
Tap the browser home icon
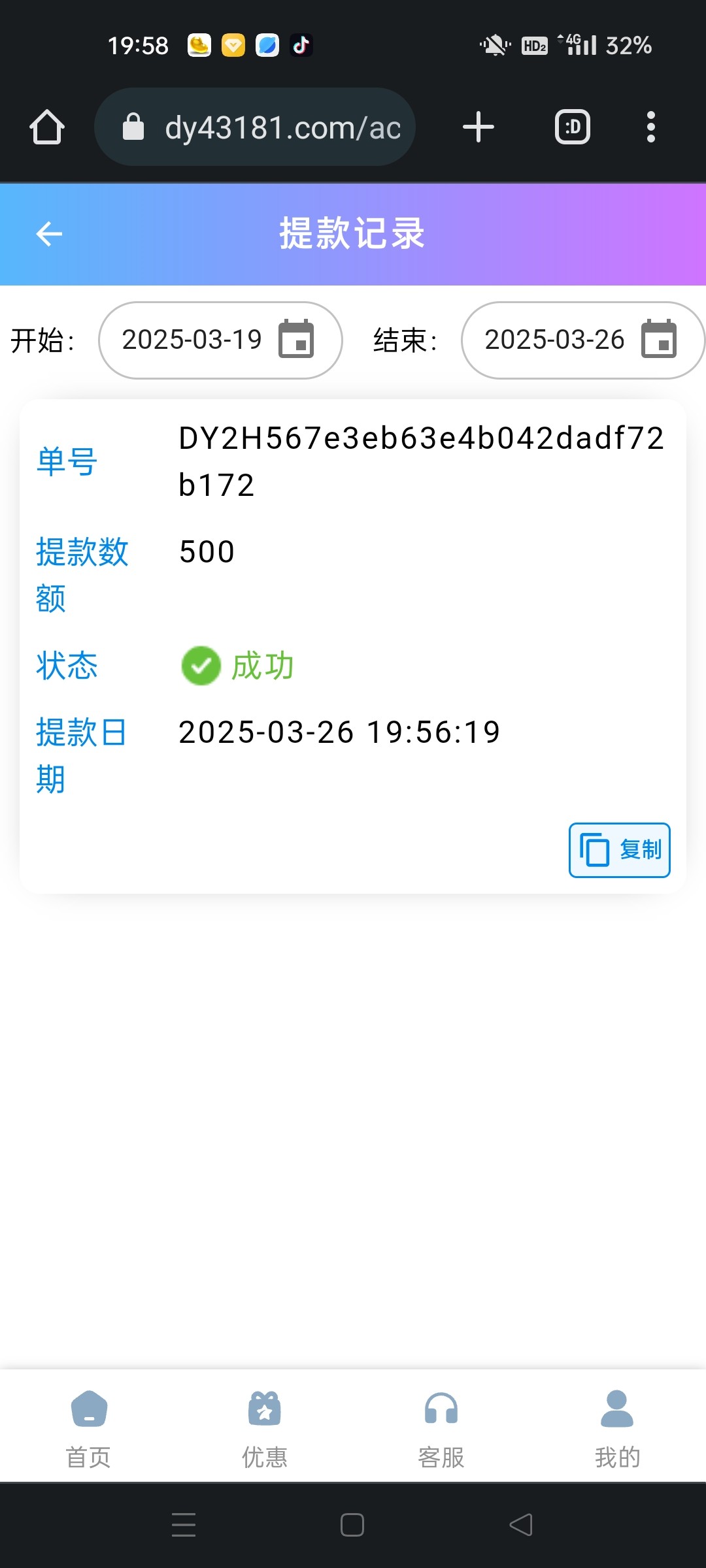[47, 127]
